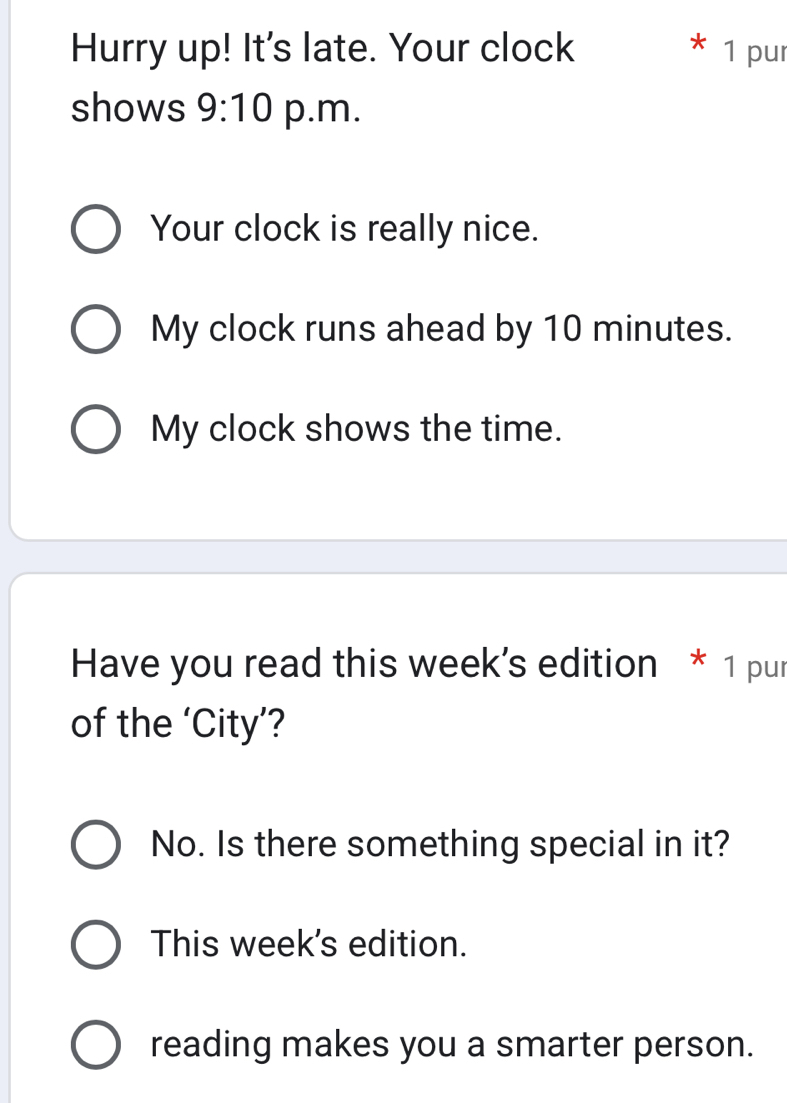The width and height of the screenshot is (787, 1103).
Task: Choose 'reading makes you a smarter person.'
Action: [96, 1045]
